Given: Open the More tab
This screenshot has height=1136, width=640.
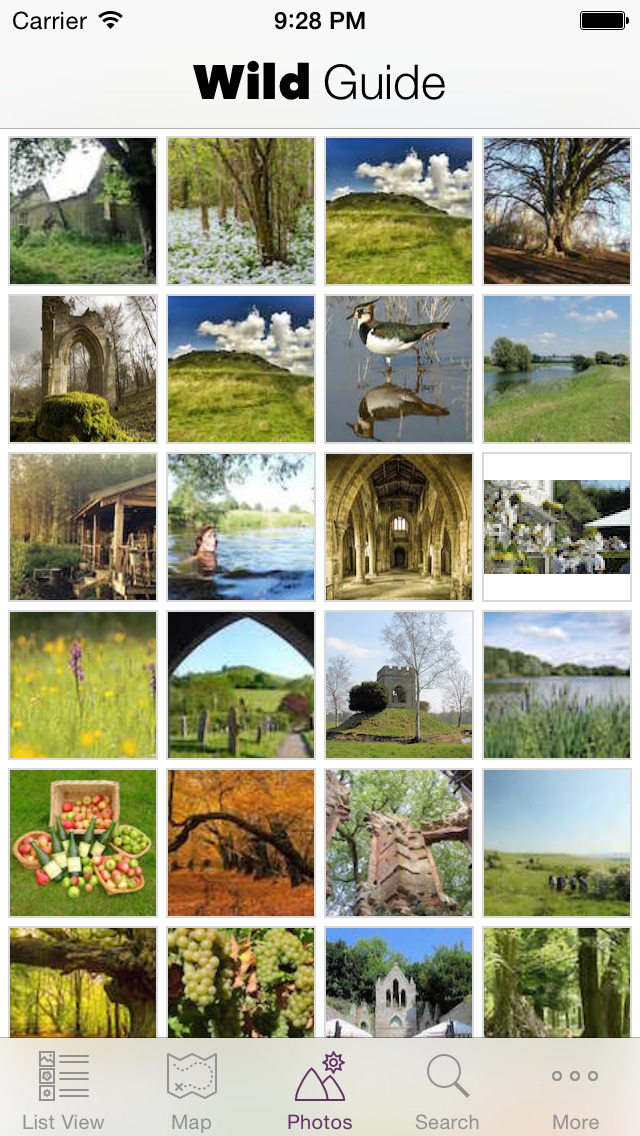Looking at the screenshot, I should (575, 1089).
